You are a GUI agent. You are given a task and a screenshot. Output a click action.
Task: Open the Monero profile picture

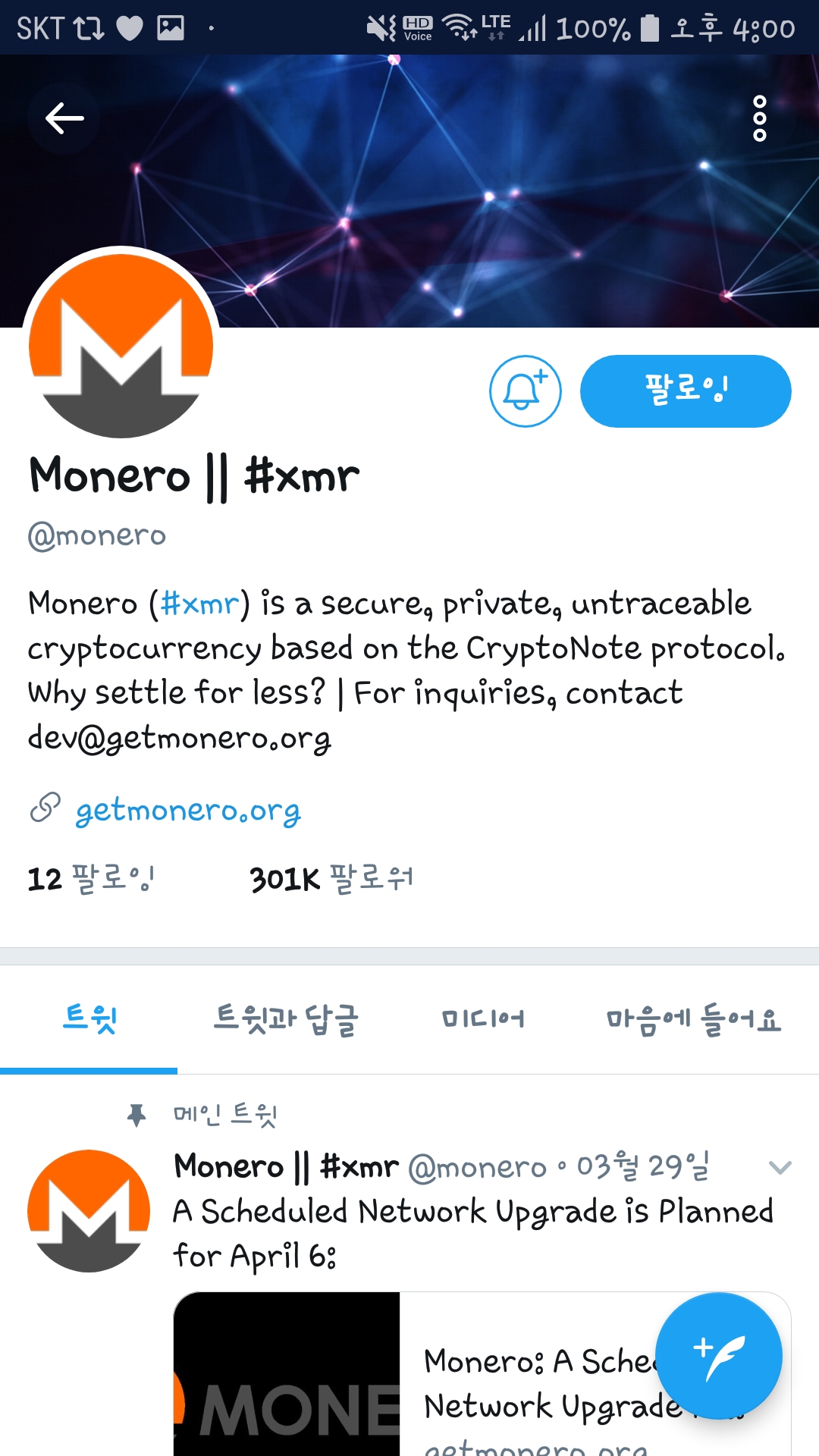(x=121, y=346)
